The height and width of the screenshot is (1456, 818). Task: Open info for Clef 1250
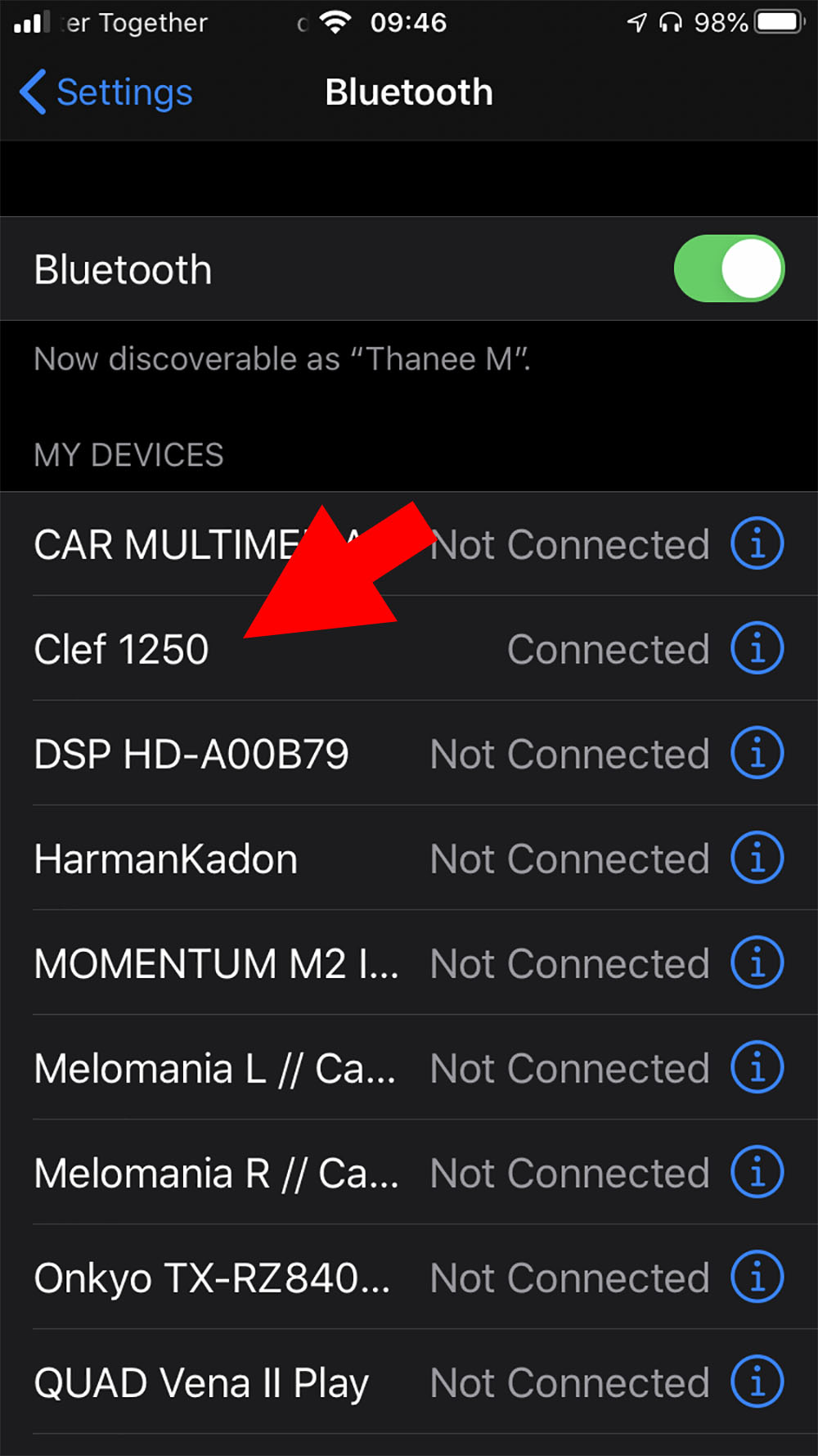[x=757, y=648]
